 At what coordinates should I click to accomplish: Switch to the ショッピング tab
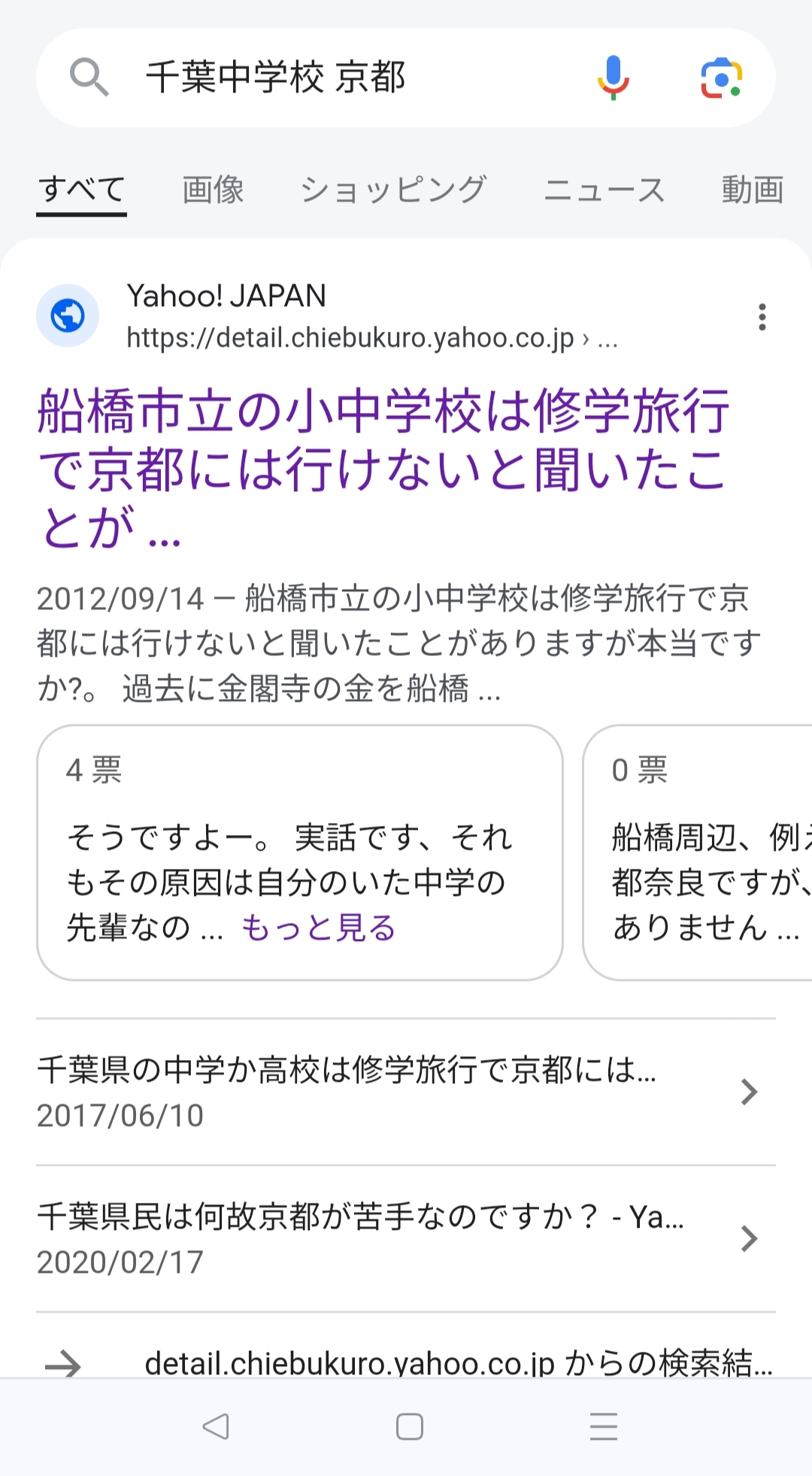click(393, 190)
